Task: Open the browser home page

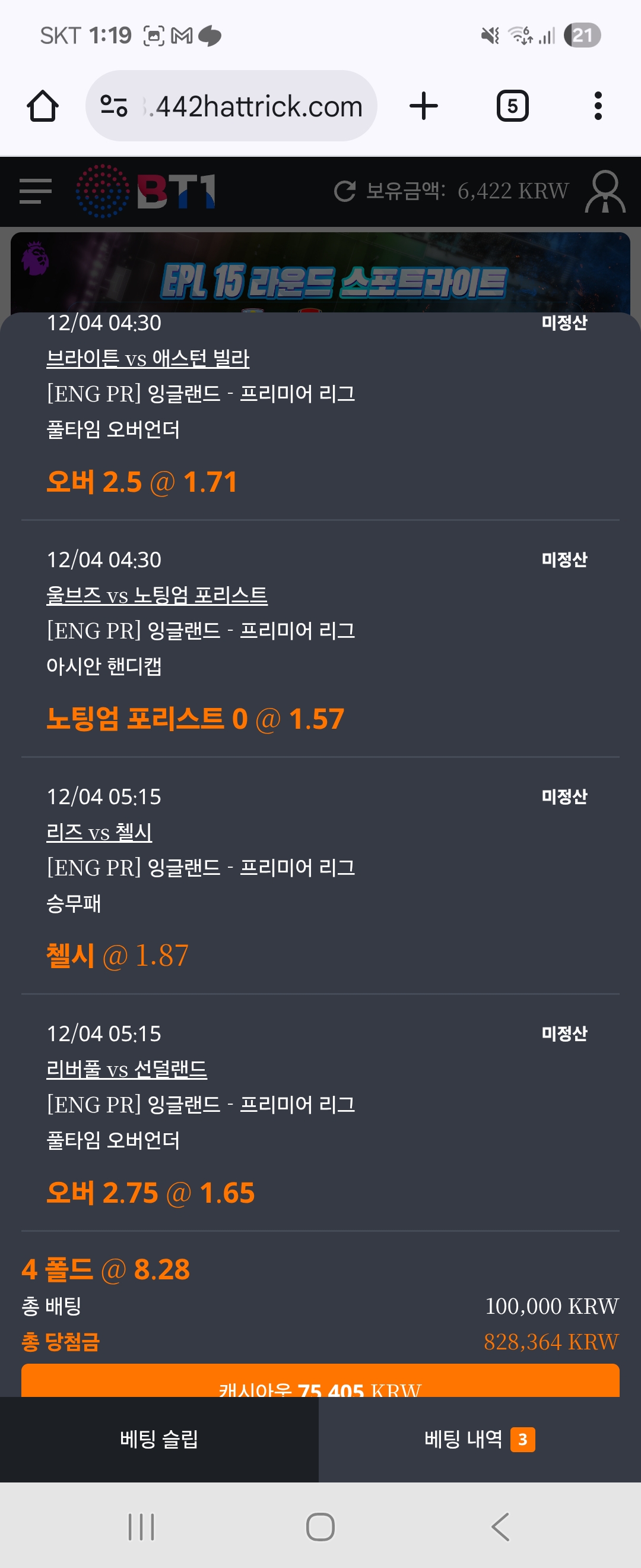Action: coord(43,106)
